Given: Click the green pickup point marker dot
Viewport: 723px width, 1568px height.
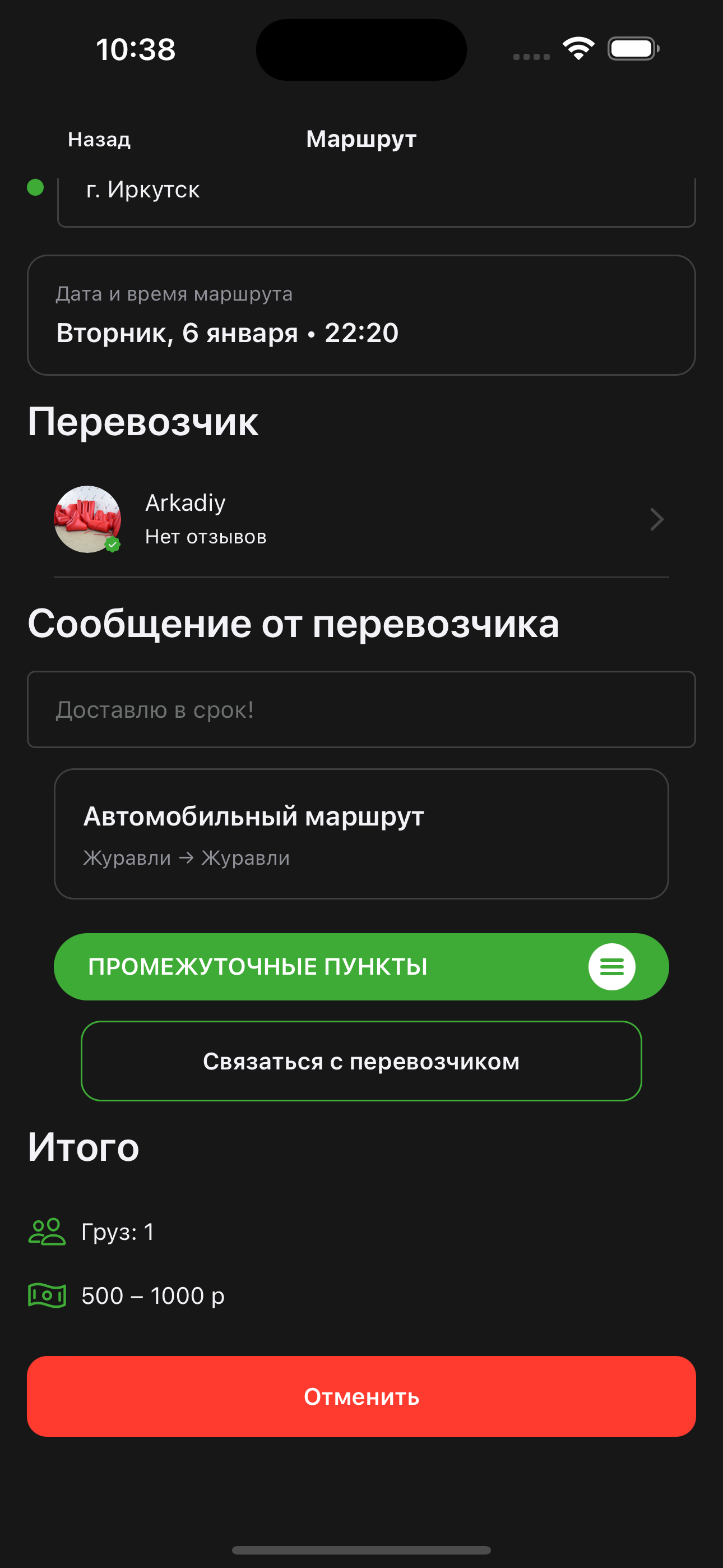Looking at the screenshot, I should (x=35, y=188).
